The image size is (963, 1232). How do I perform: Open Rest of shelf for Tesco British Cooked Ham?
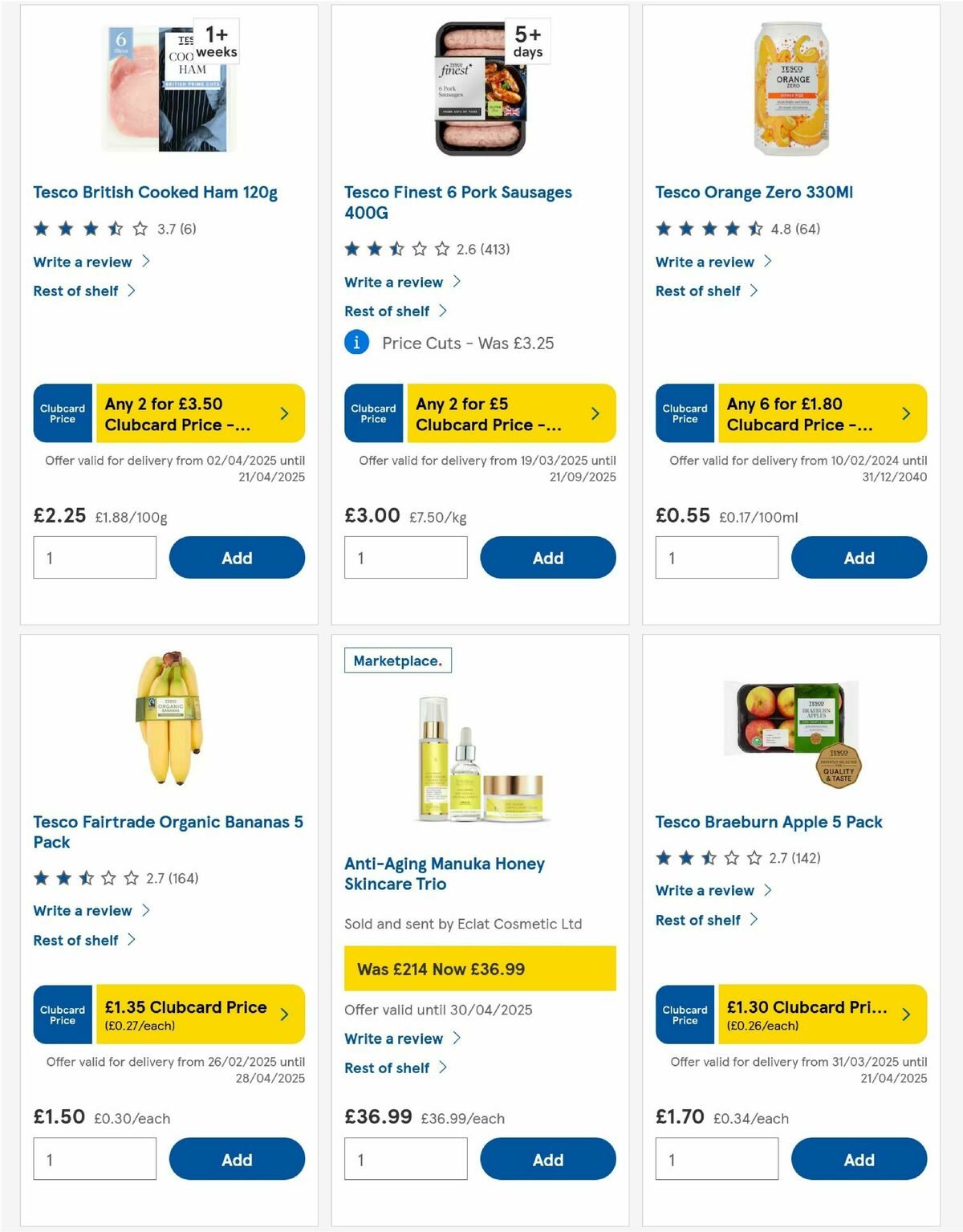(x=76, y=291)
